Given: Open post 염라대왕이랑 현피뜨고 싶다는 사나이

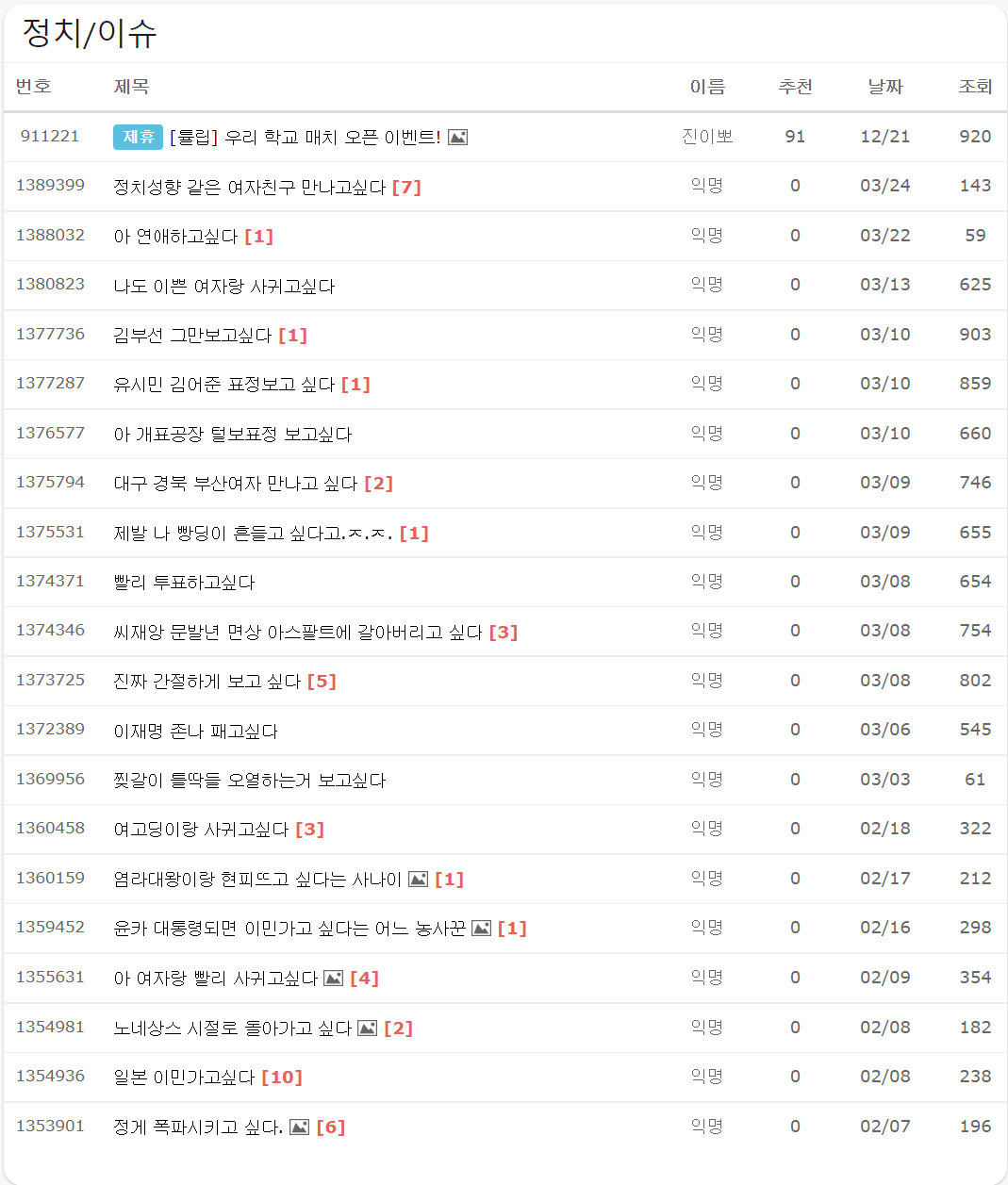Looking at the screenshot, I should 256,880.
